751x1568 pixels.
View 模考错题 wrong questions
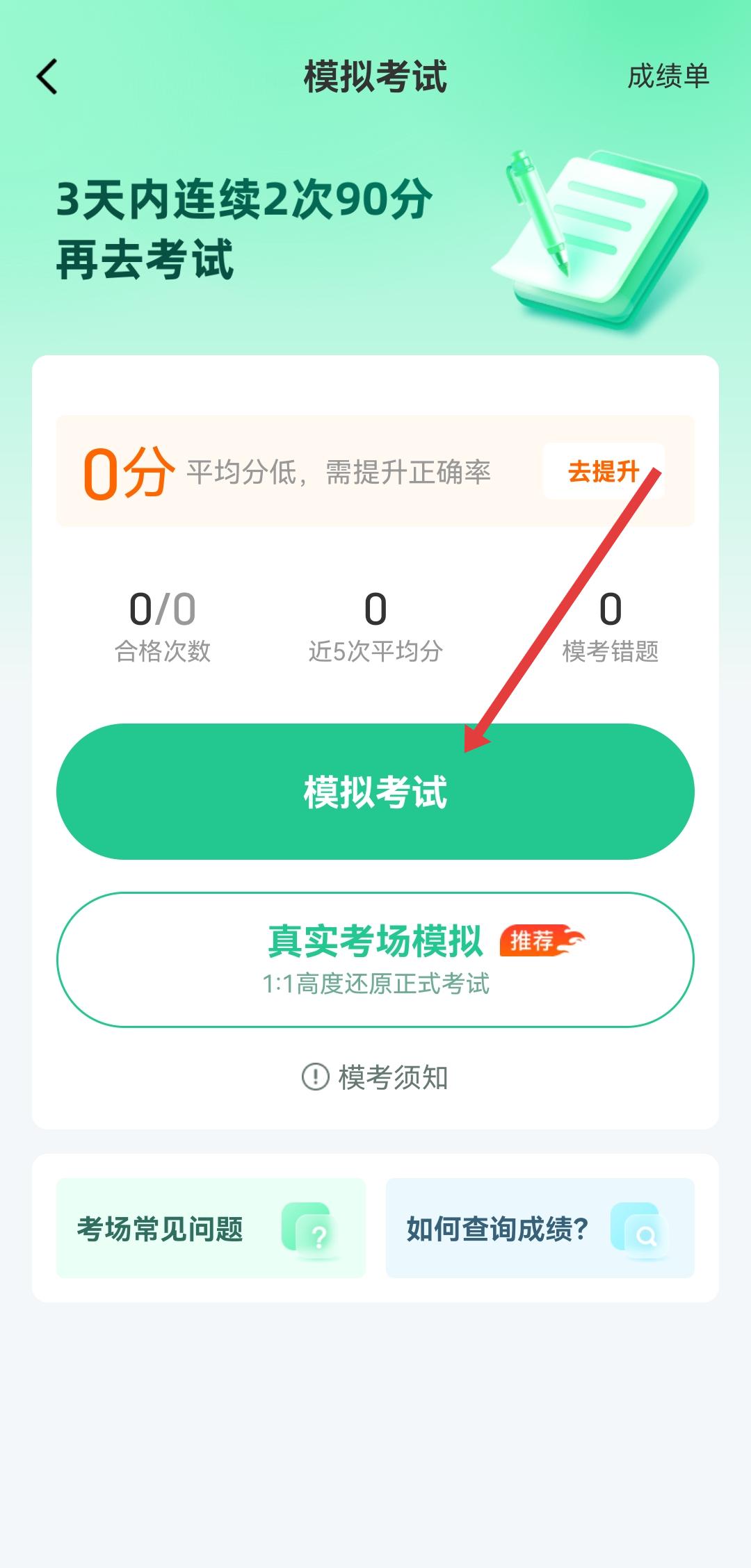click(x=610, y=627)
